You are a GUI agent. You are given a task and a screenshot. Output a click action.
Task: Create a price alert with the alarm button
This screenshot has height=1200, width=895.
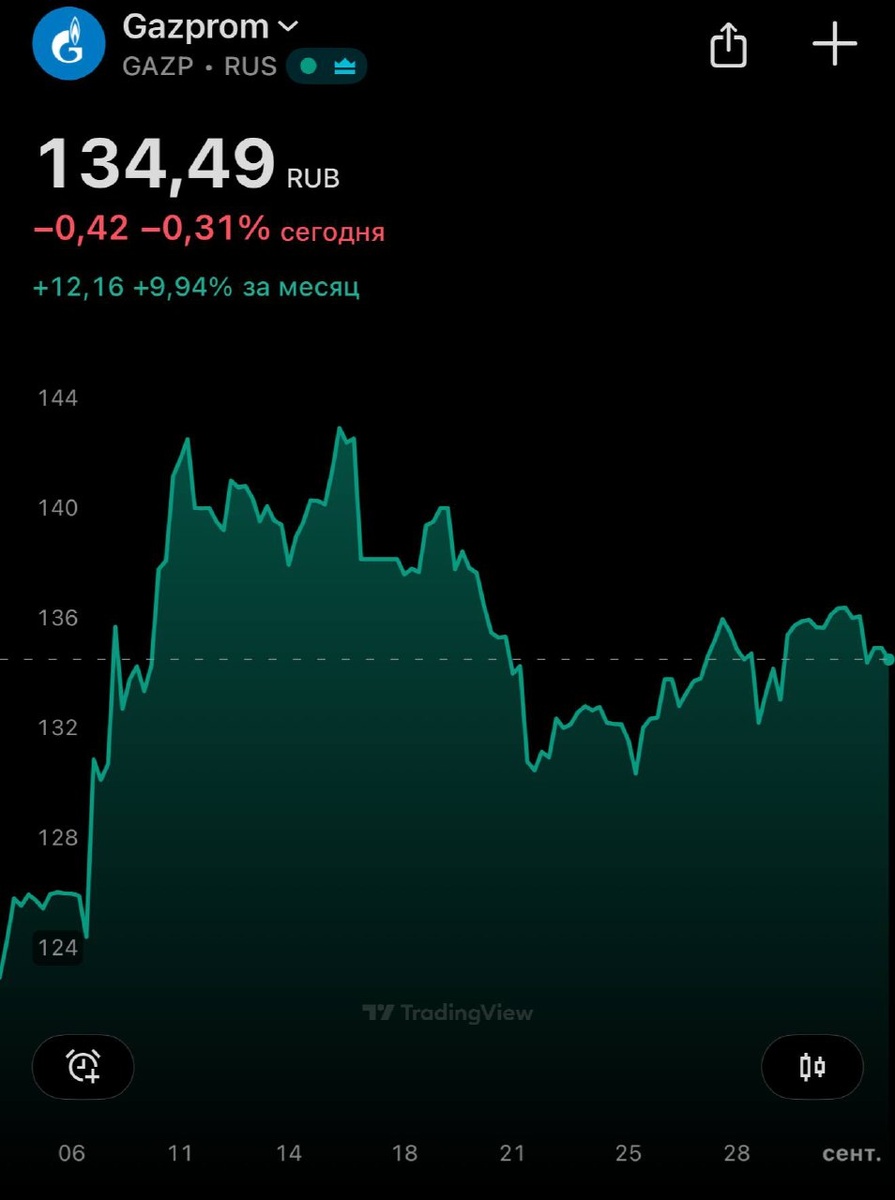(x=83, y=1067)
